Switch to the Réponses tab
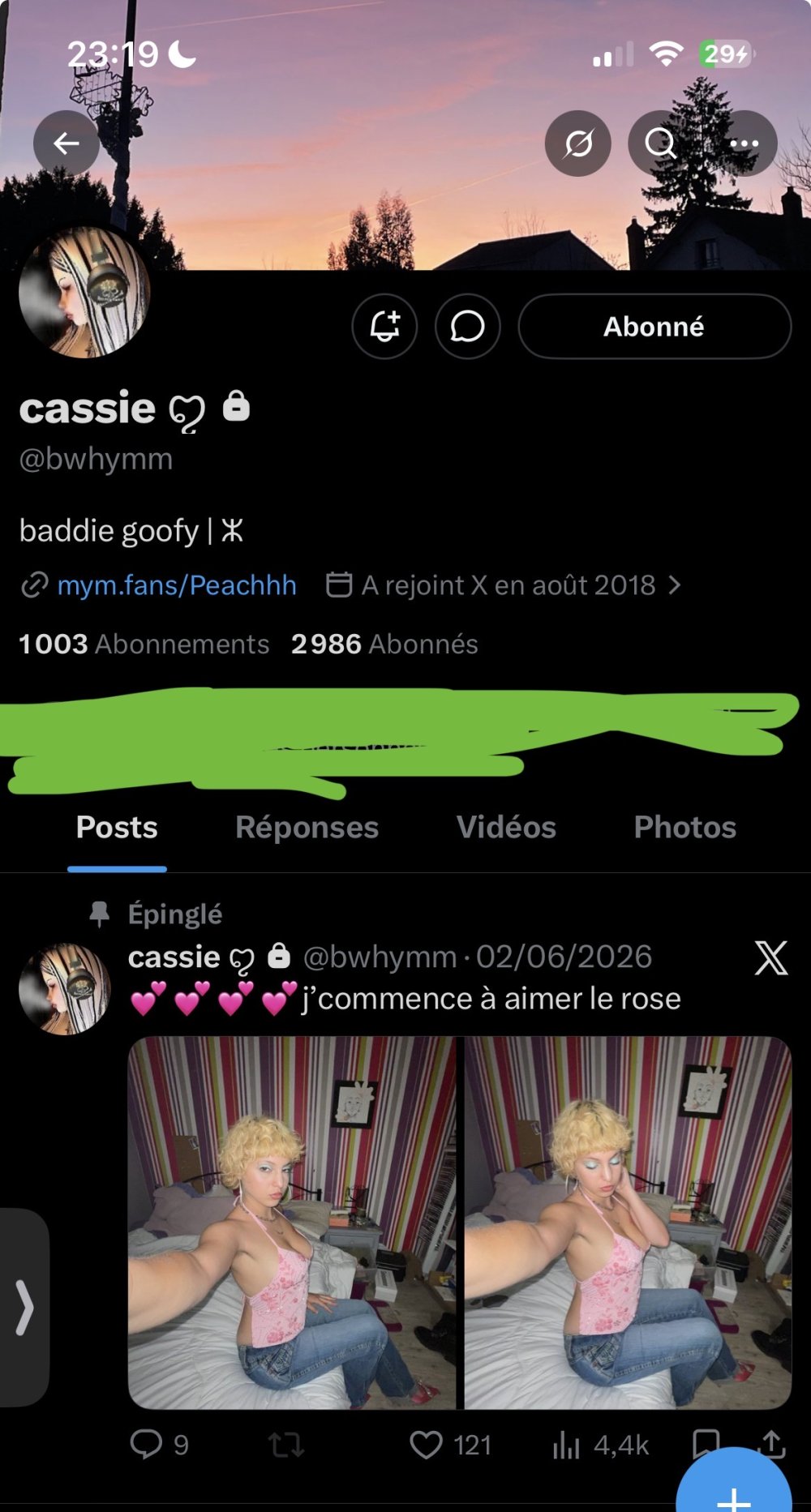811x1512 pixels. coord(307,827)
